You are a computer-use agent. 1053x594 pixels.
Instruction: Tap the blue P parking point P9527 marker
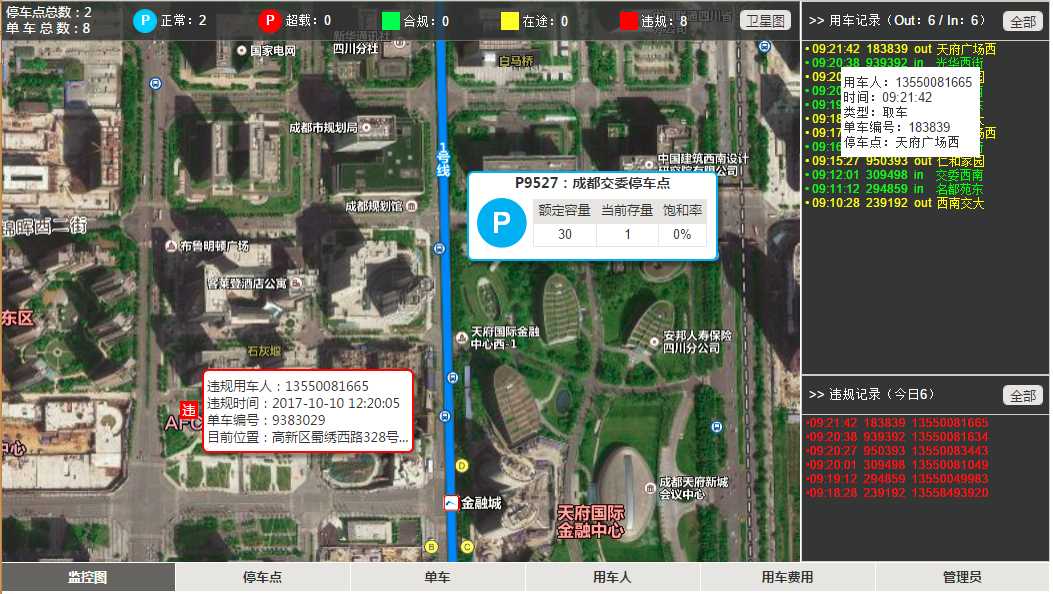(x=501, y=223)
